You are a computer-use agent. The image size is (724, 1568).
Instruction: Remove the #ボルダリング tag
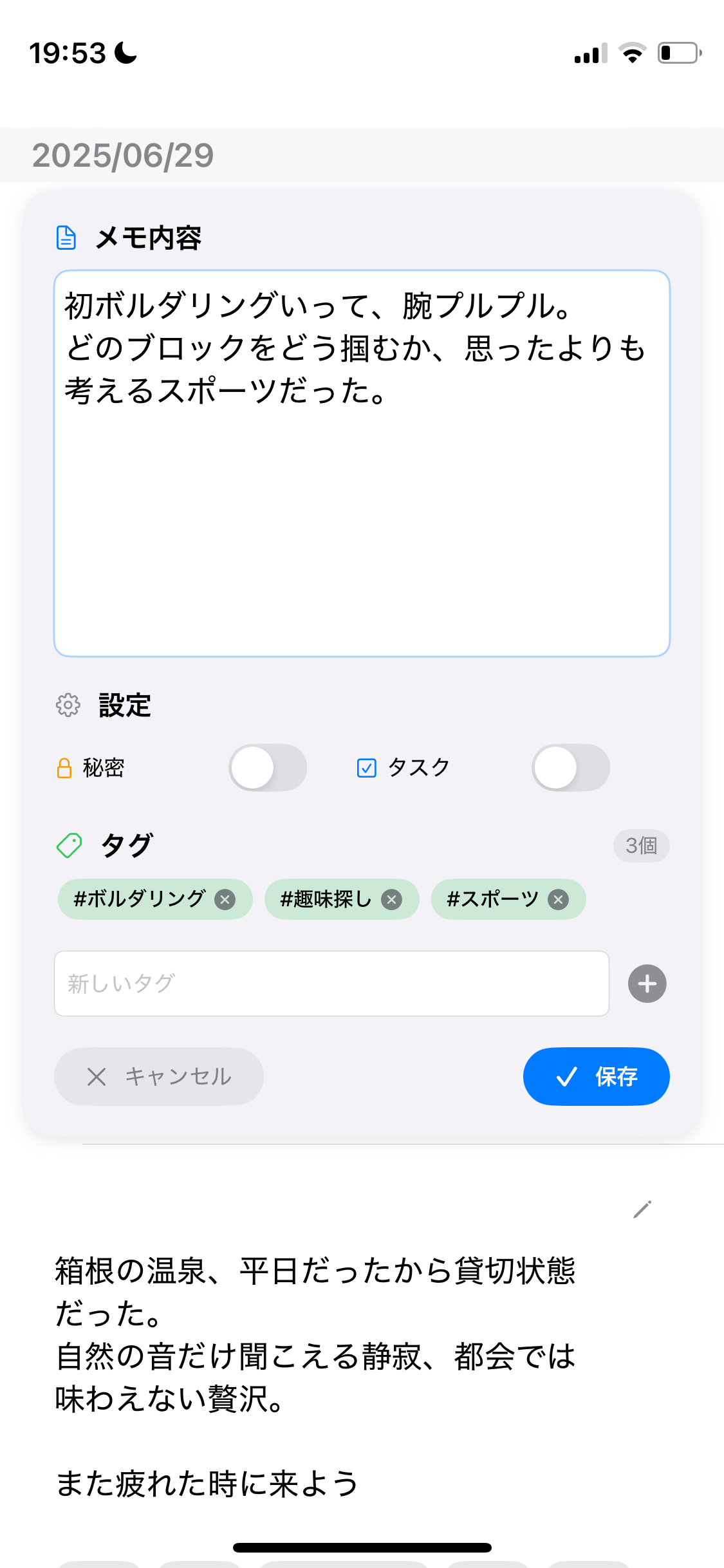click(x=225, y=899)
